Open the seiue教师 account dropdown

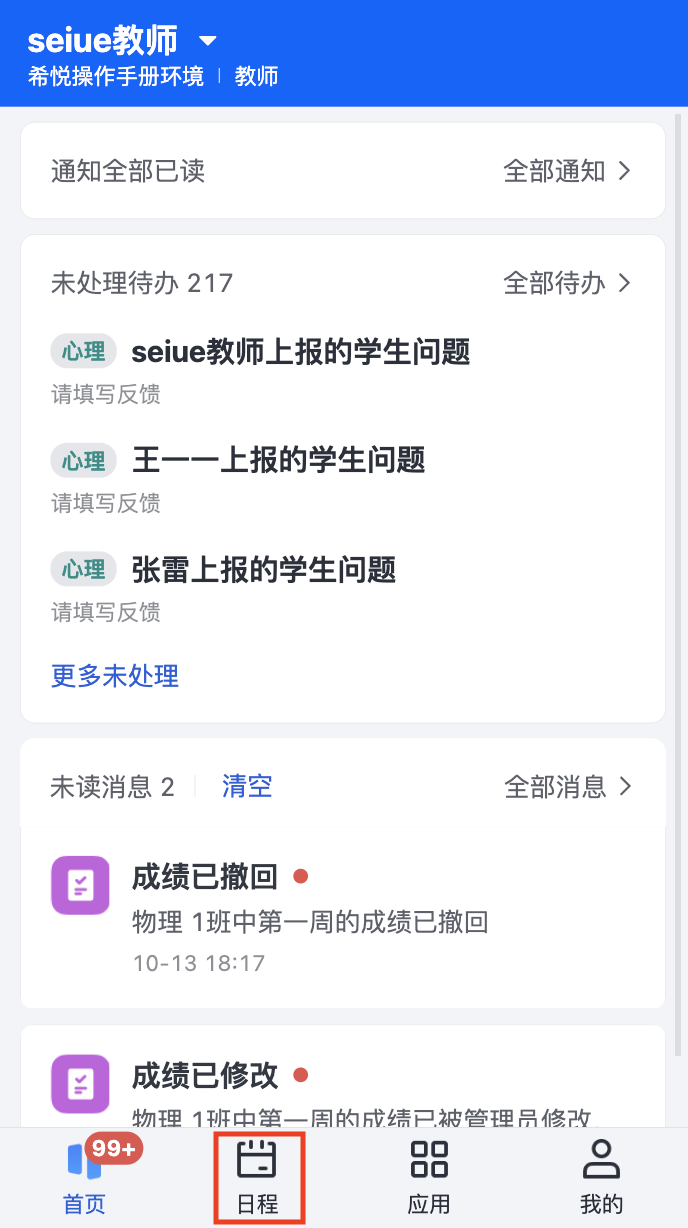coord(207,42)
